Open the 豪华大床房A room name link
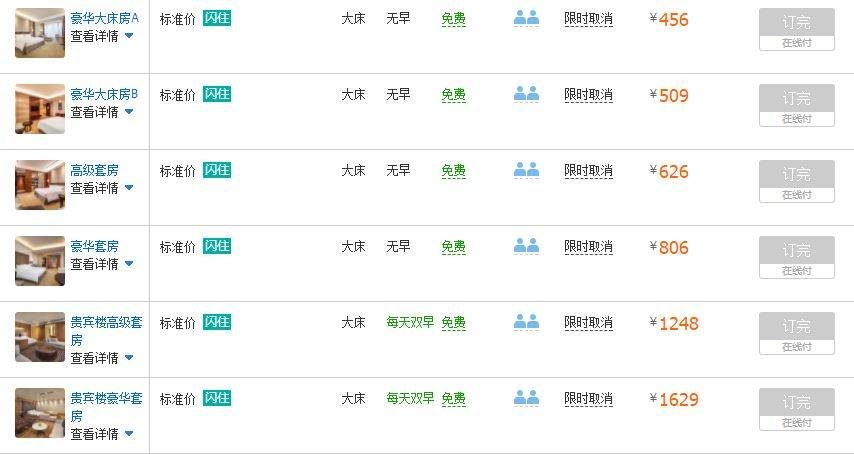The height and width of the screenshot is (454, 854). [x=105, y=18]
